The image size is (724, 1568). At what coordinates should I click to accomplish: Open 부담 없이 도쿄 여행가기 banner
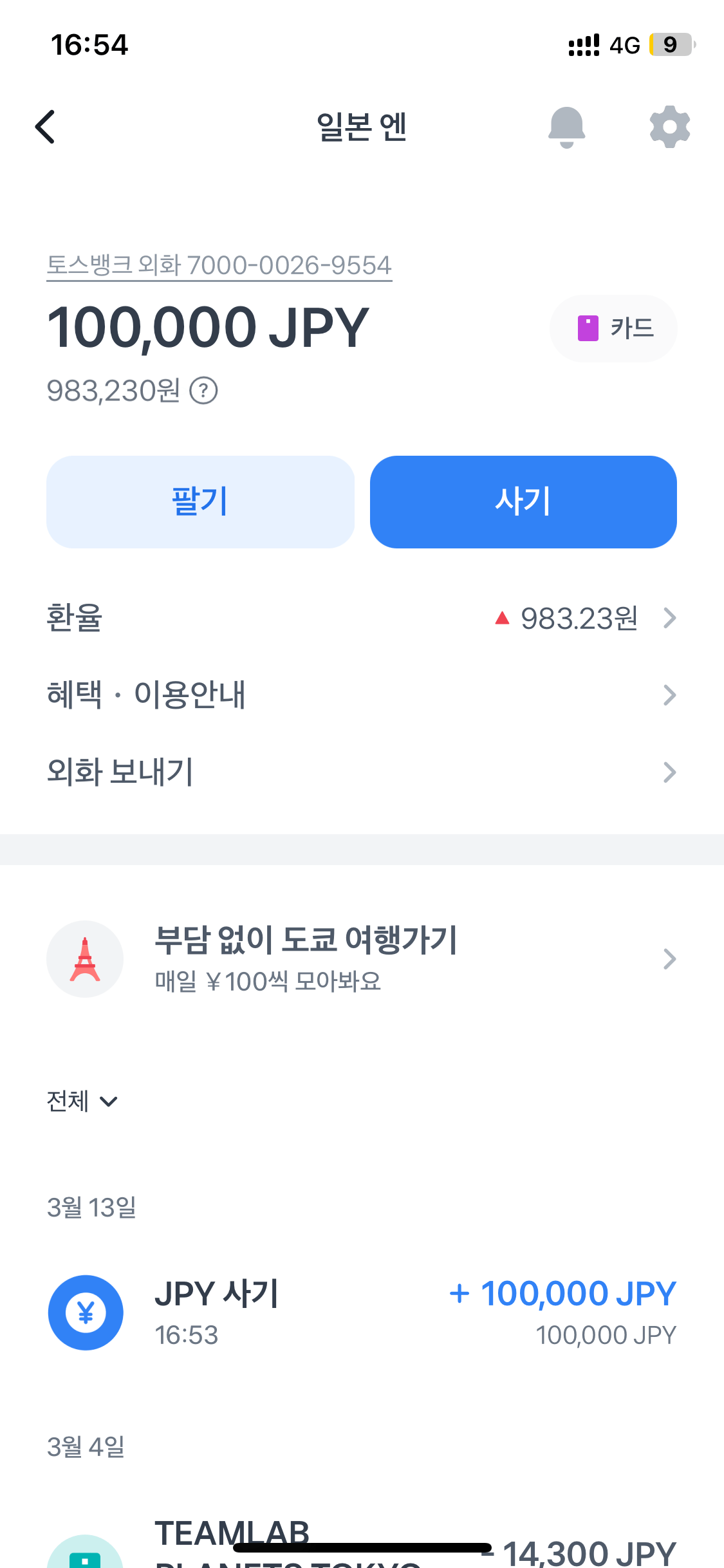point(362,958)
